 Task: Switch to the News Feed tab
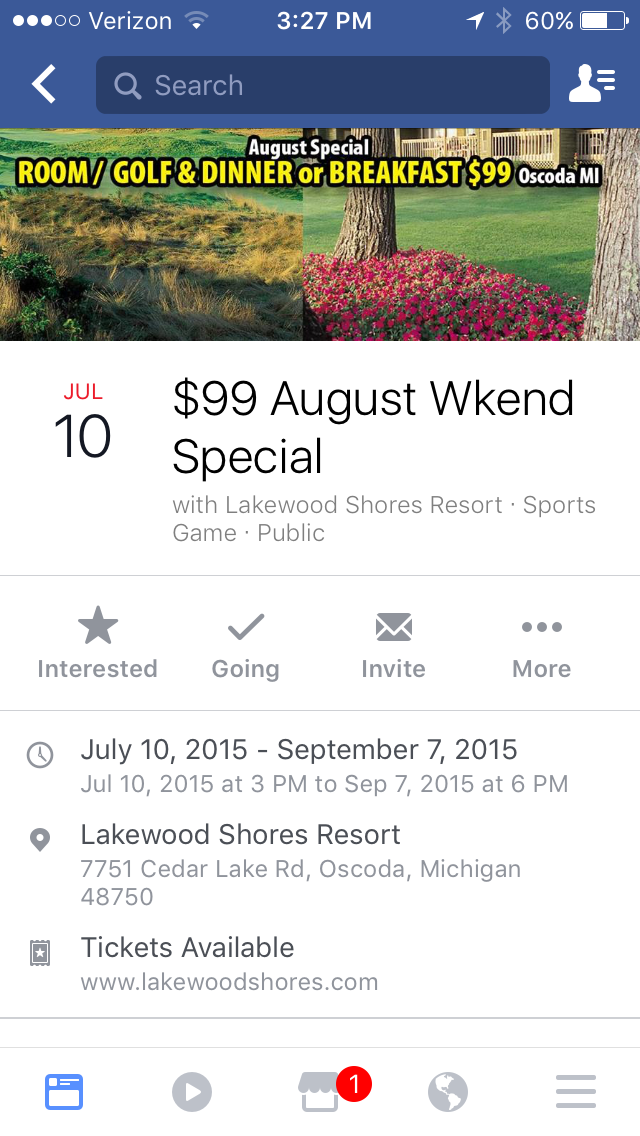[64, 1091]
